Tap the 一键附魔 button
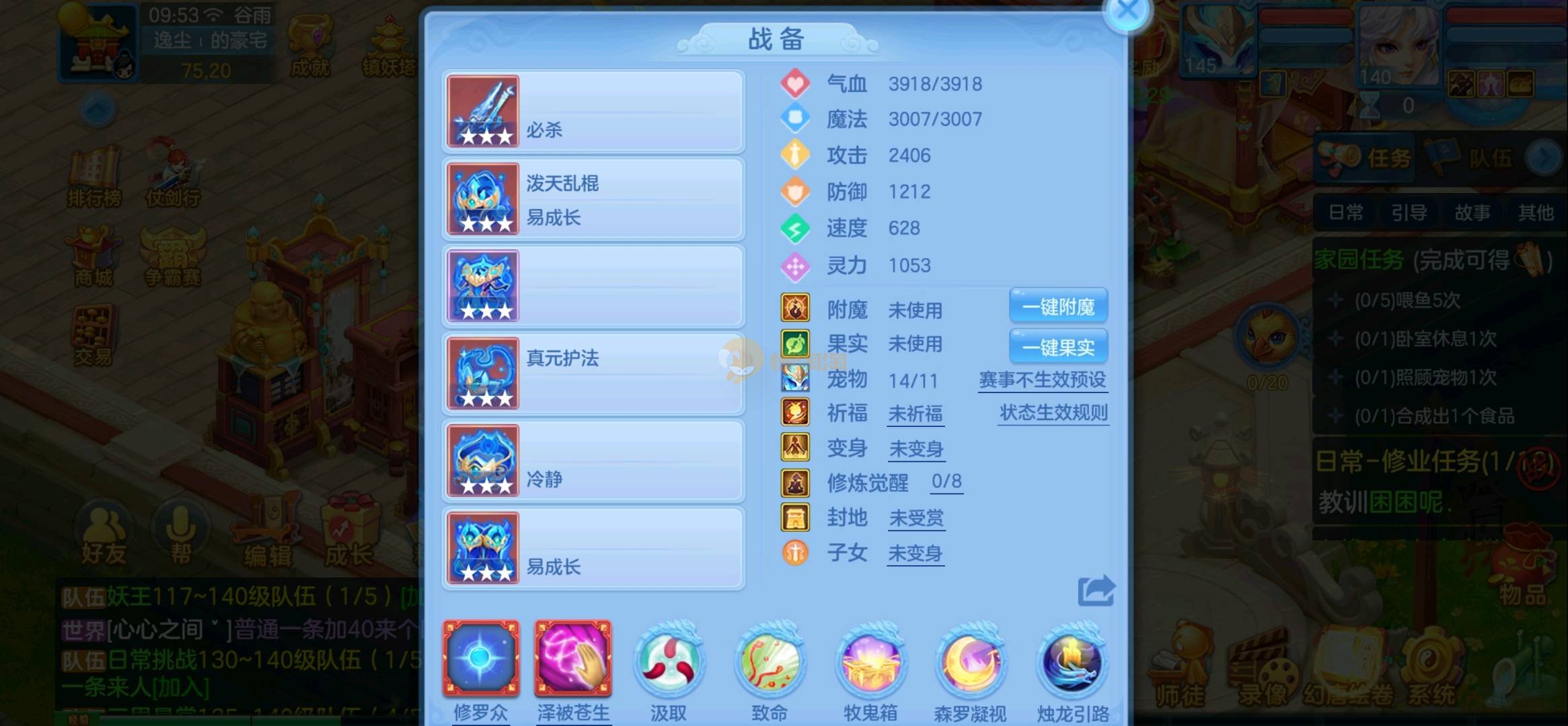 click(1058, 307)
